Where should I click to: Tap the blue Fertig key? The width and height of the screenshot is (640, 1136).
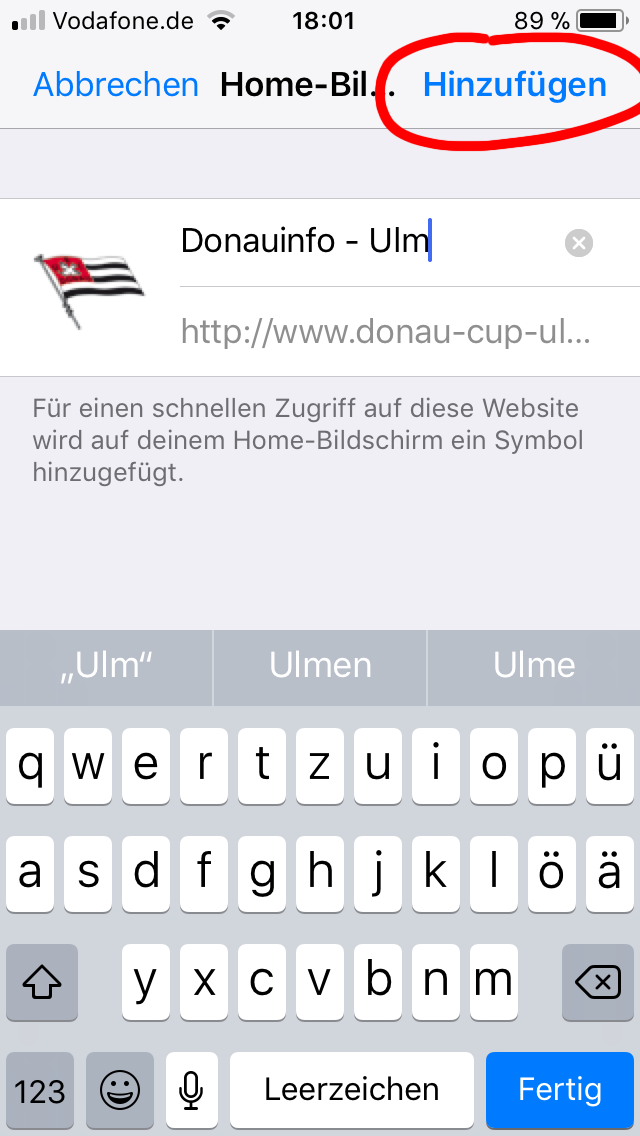(560, 1089)
